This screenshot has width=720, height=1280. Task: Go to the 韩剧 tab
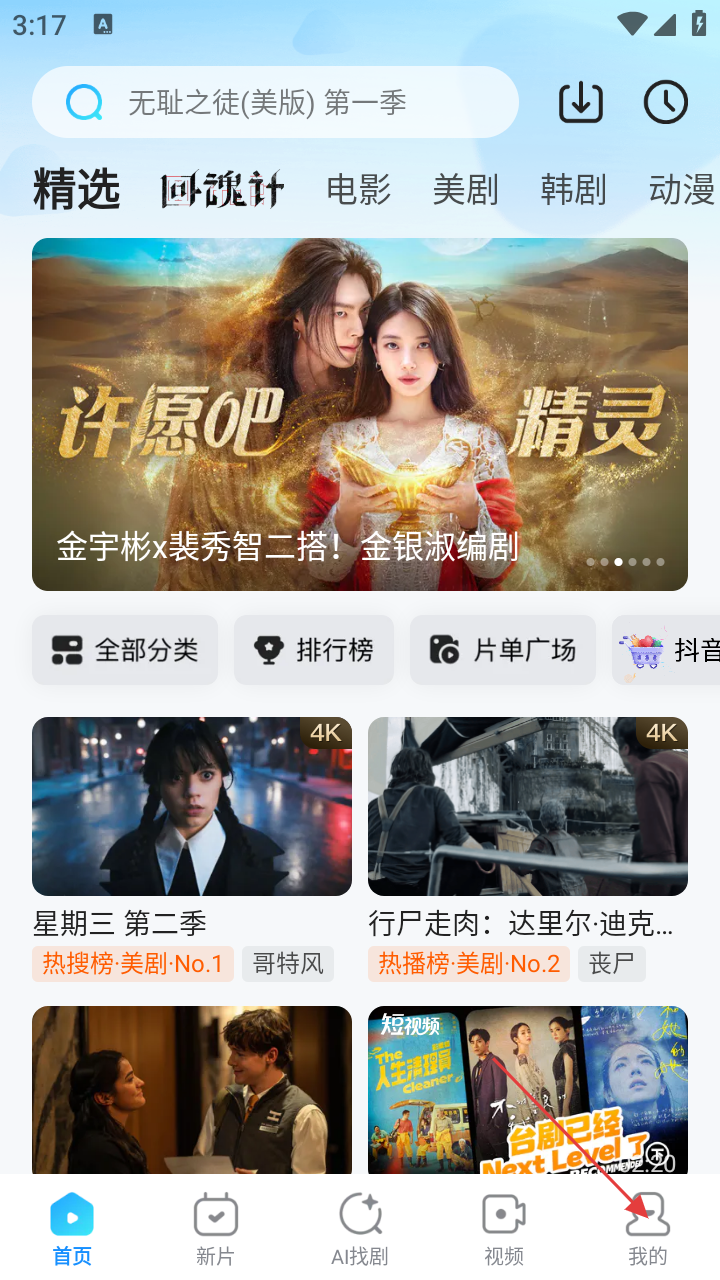573,190
